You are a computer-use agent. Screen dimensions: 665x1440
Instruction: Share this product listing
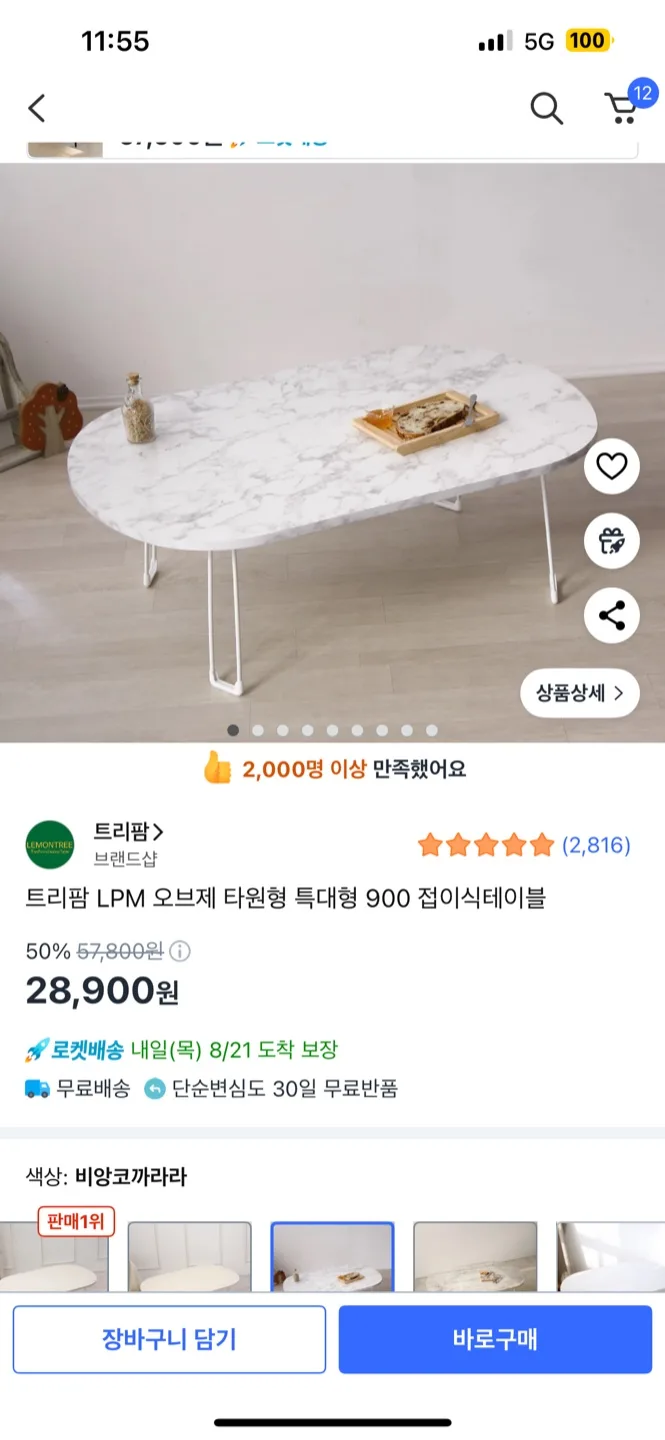click(611, 615)
